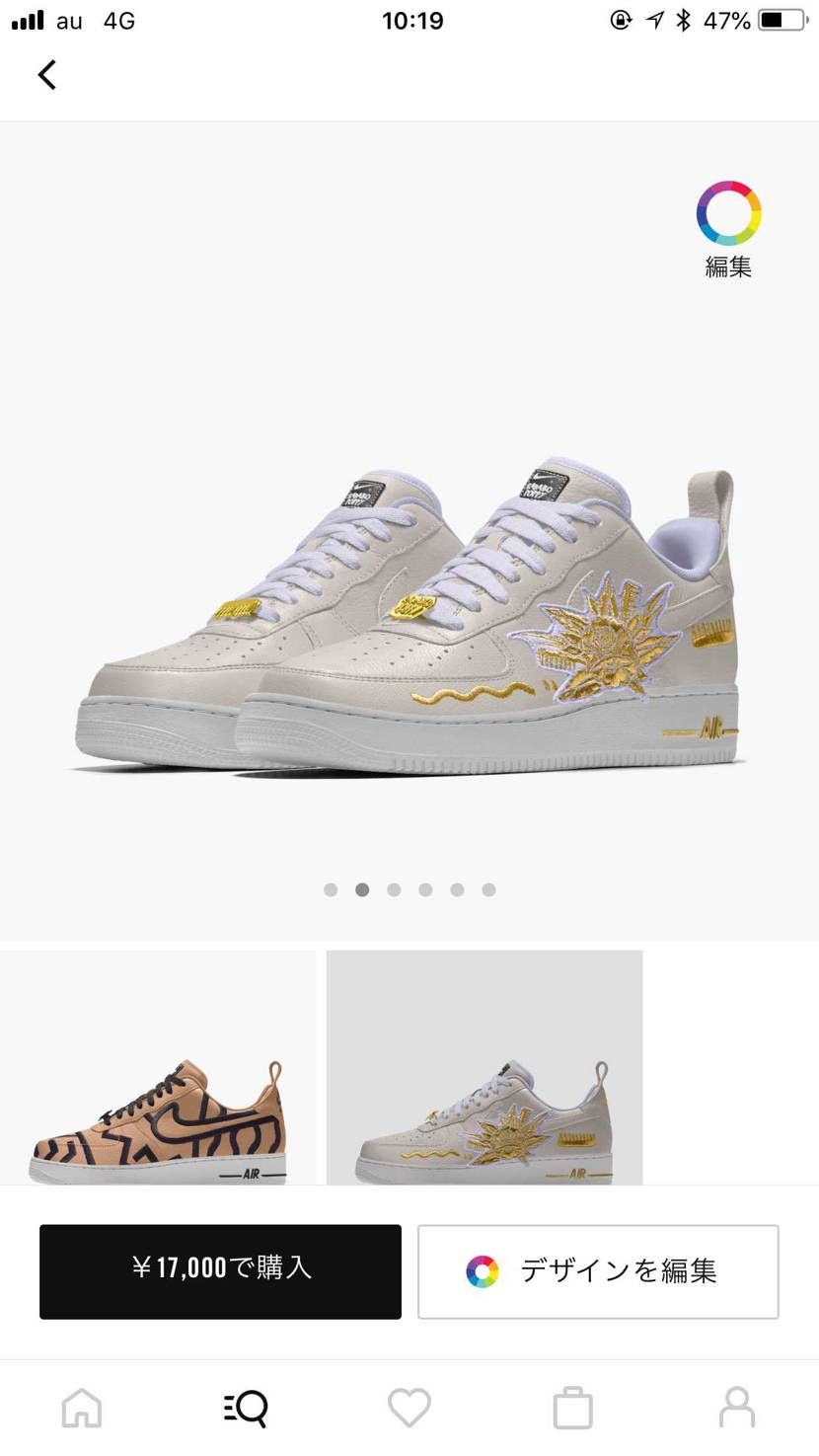Tap the 編集 color wheel icon
Image resolution: width=819 pixels, height=1456 pixels.
click(x=728, y=213)
